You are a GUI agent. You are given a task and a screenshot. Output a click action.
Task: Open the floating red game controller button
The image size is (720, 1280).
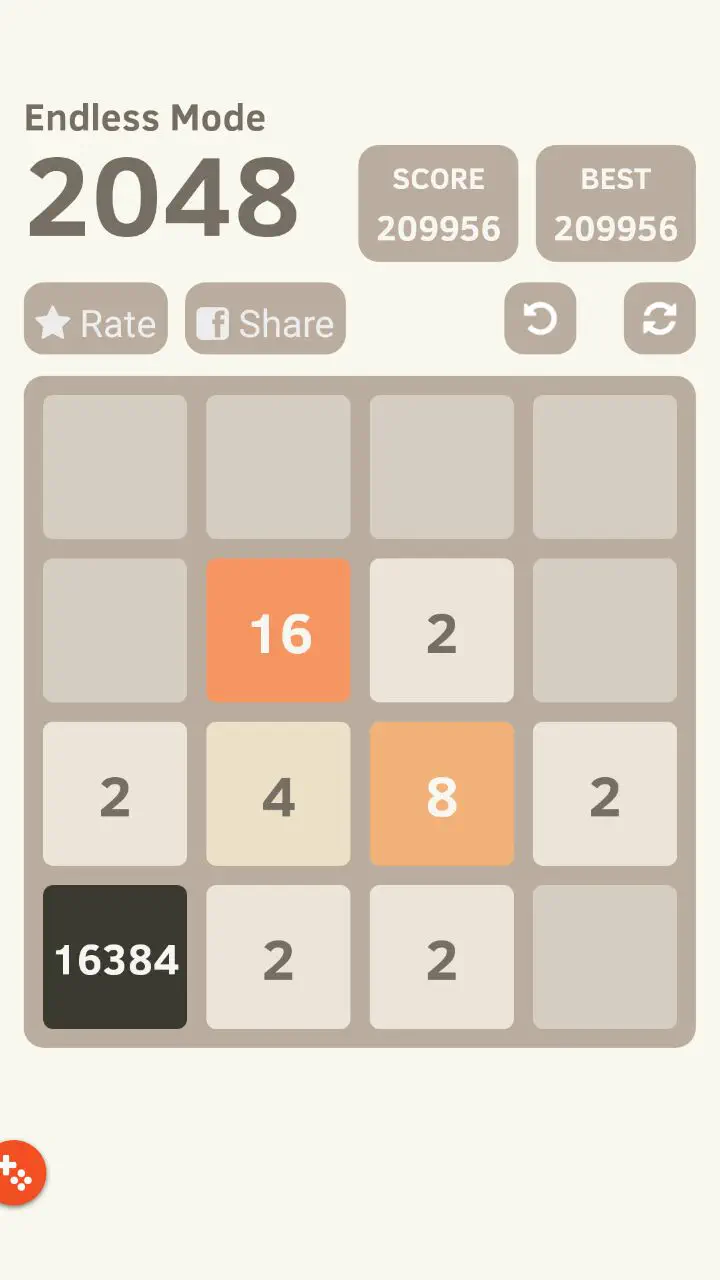coord(18,1172)
